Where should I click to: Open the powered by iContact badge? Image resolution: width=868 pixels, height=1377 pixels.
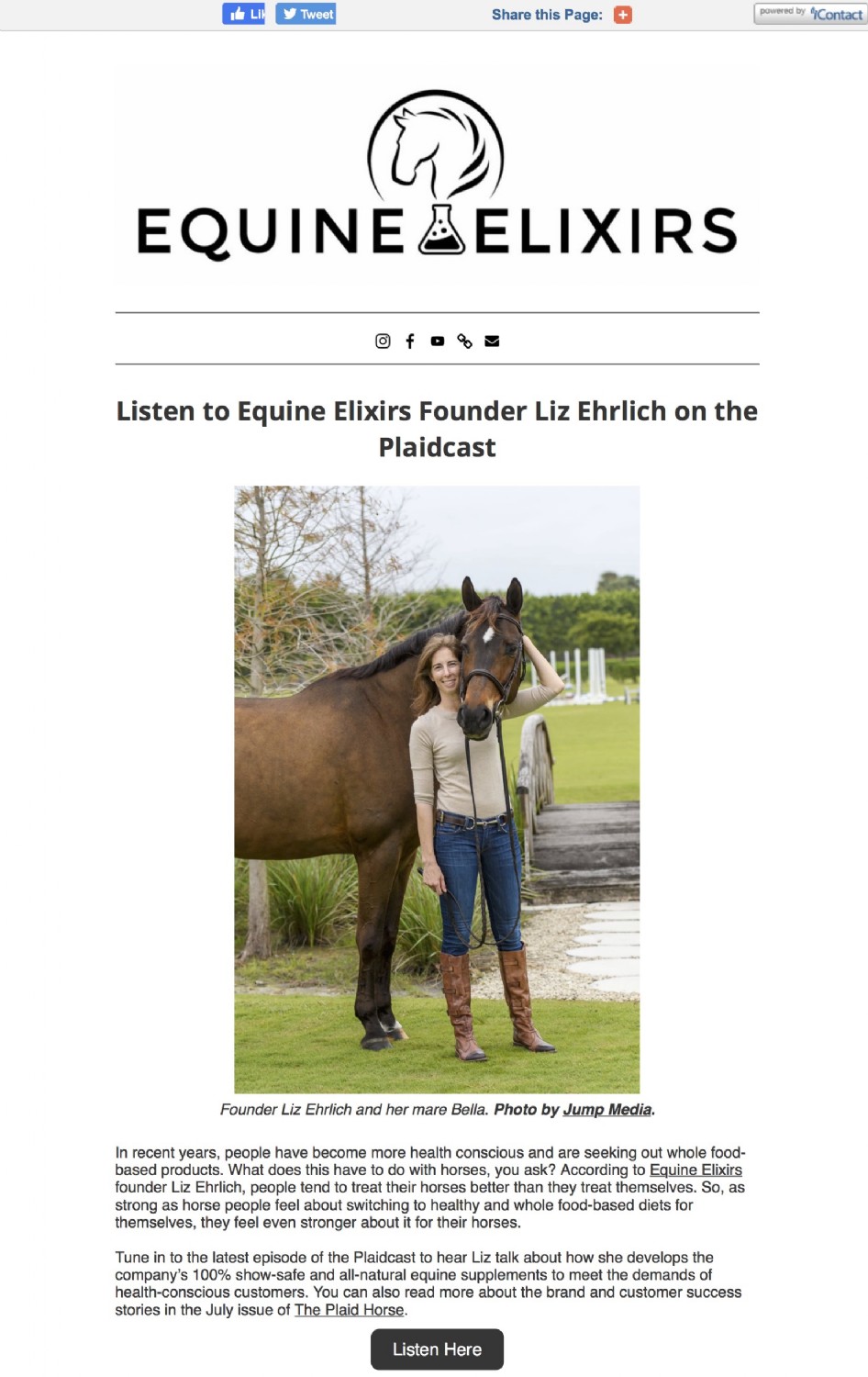[x=810, y=13]
